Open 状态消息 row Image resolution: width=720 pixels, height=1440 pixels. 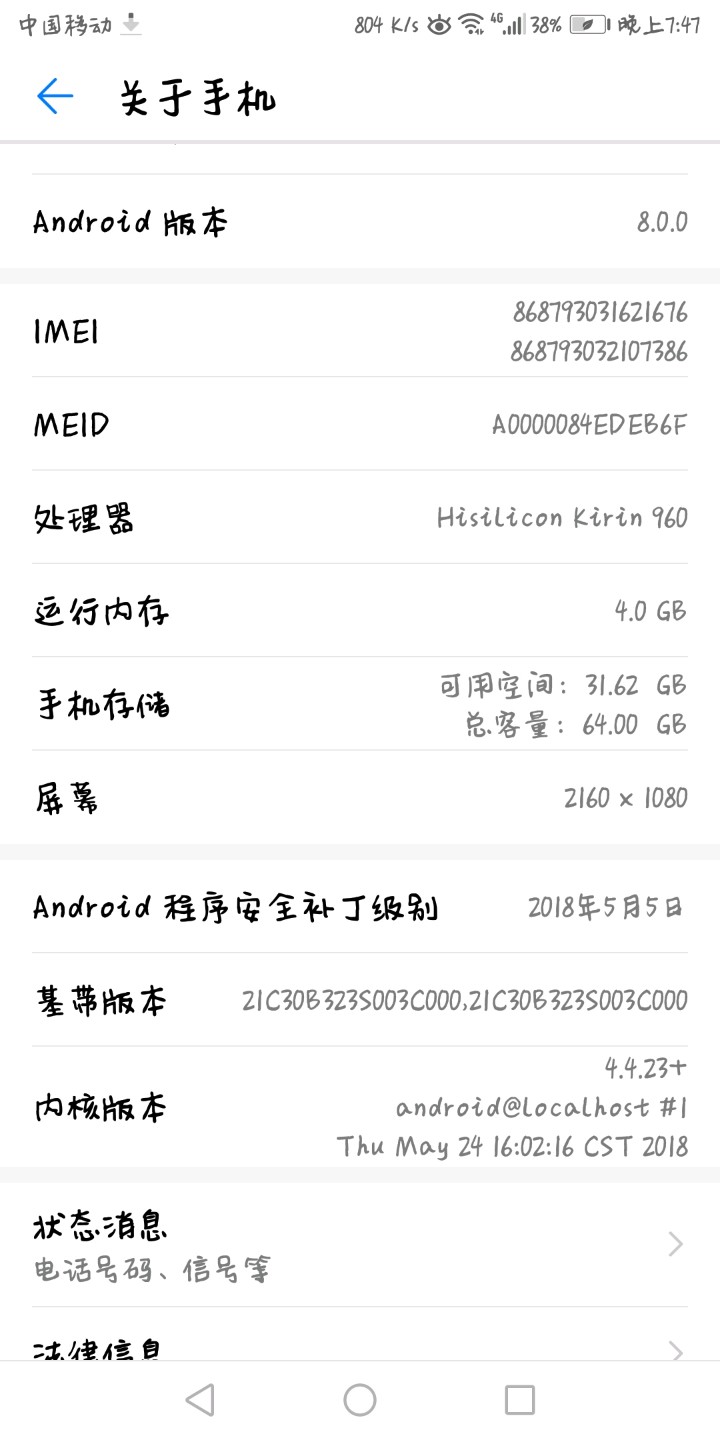[x=360, y=1245]
